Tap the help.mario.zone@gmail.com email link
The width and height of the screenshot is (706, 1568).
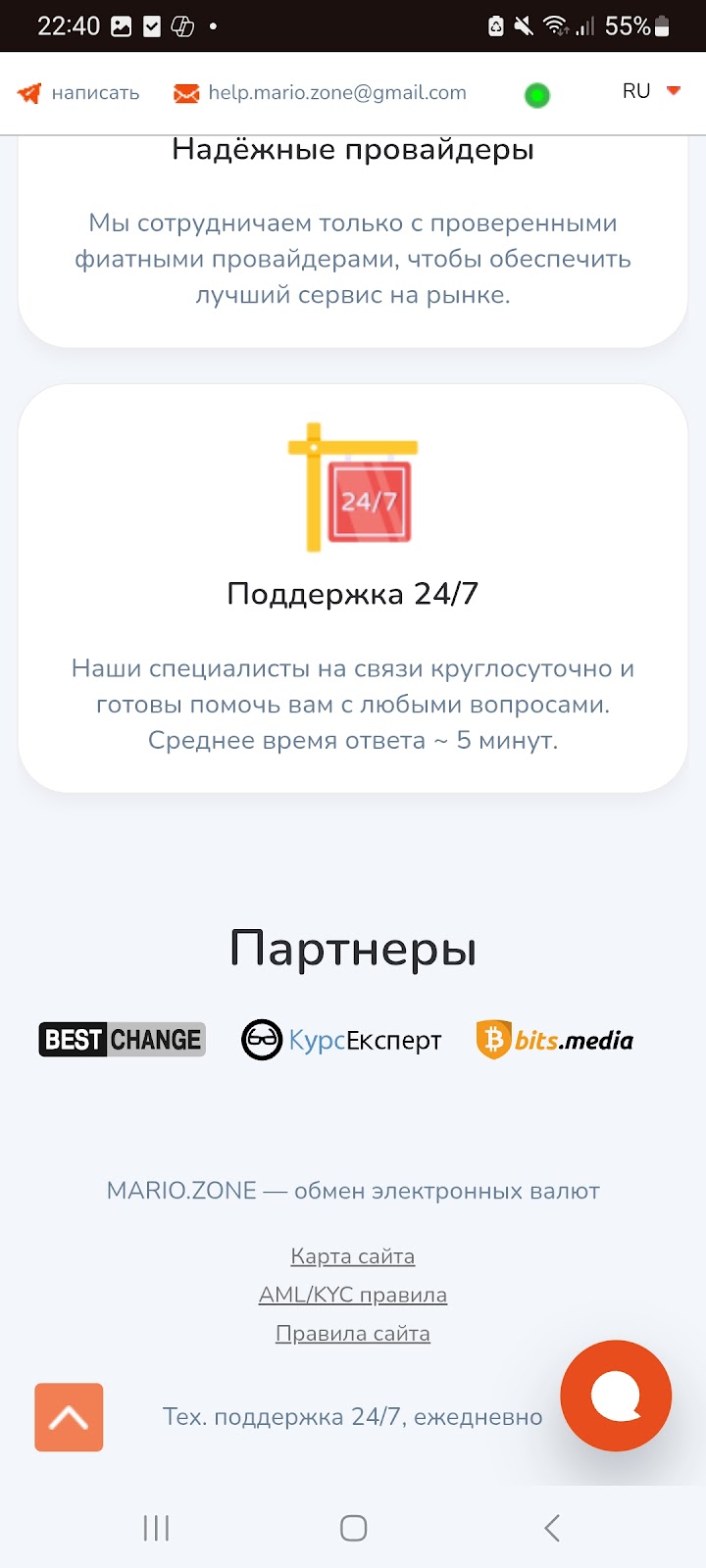[321, 93]
